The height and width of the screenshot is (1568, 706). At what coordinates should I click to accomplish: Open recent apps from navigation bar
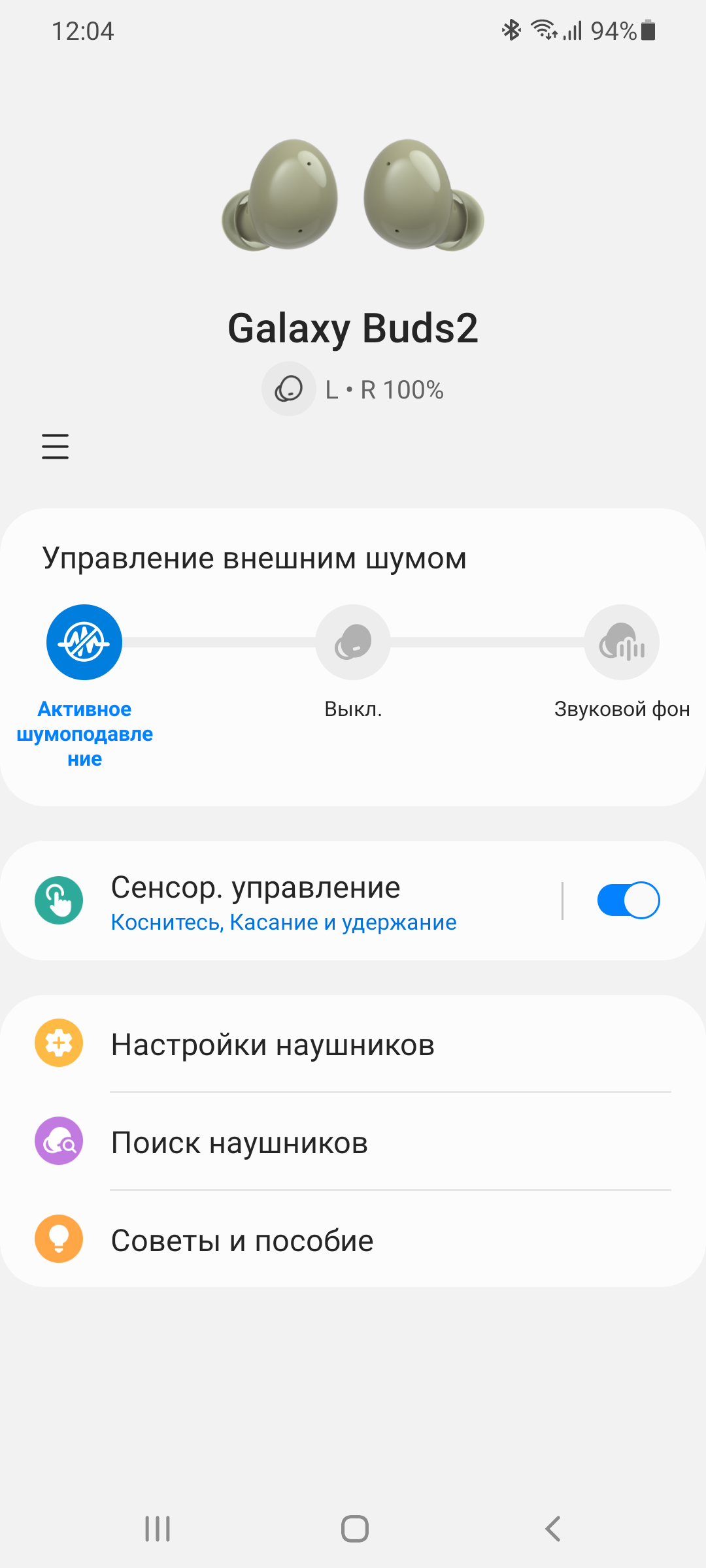[x=158, y=1529]
